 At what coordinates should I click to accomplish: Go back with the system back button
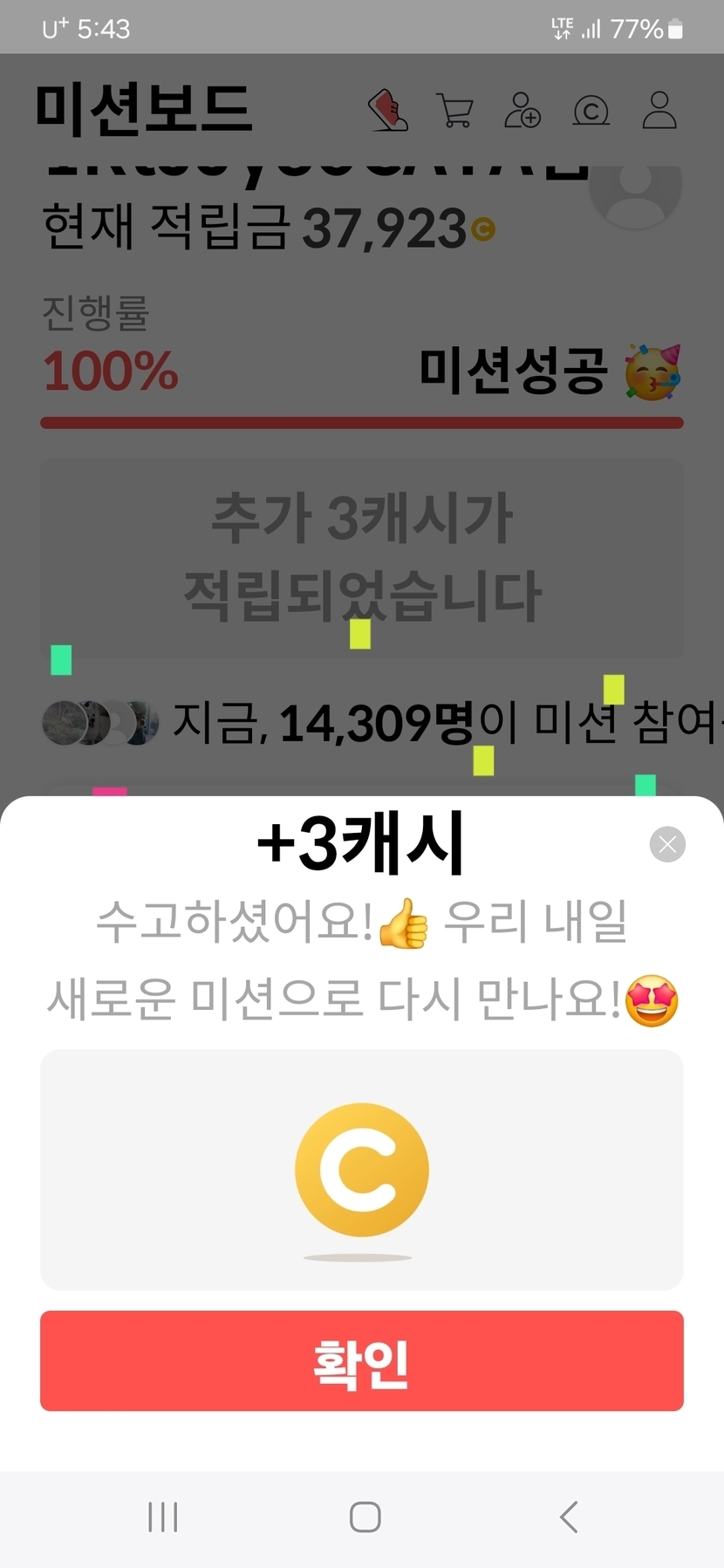point(569,1517)
